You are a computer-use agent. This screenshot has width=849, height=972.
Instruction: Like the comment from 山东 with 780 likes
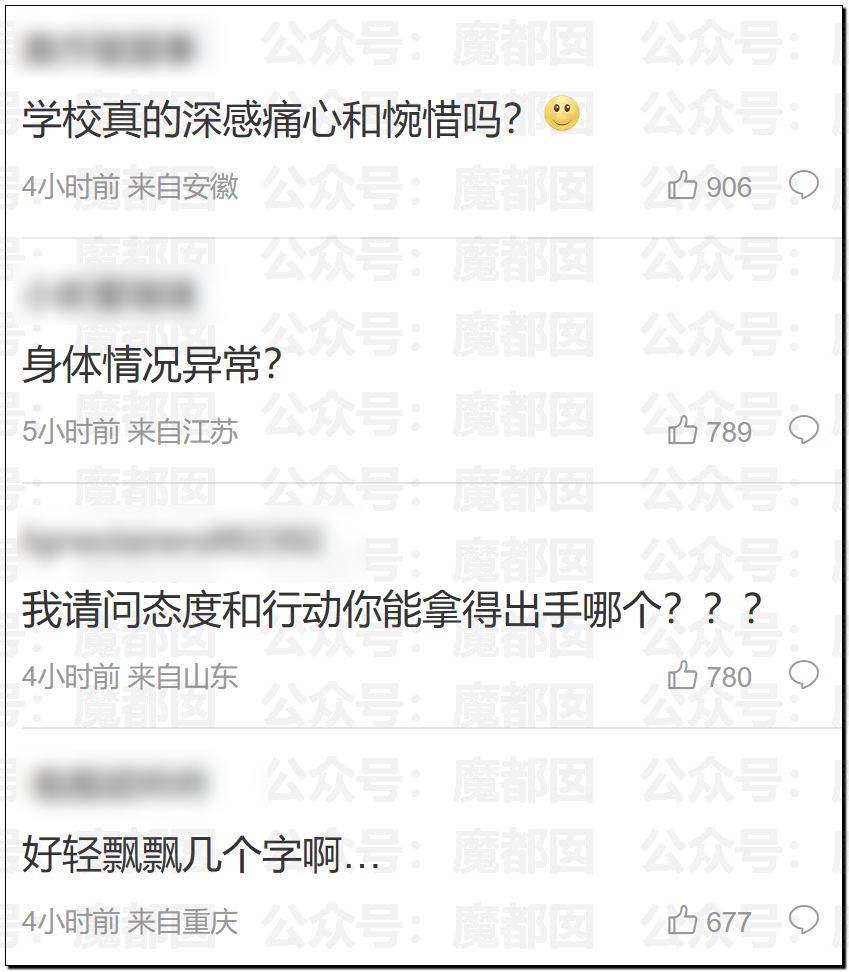(x=683, y=676)
